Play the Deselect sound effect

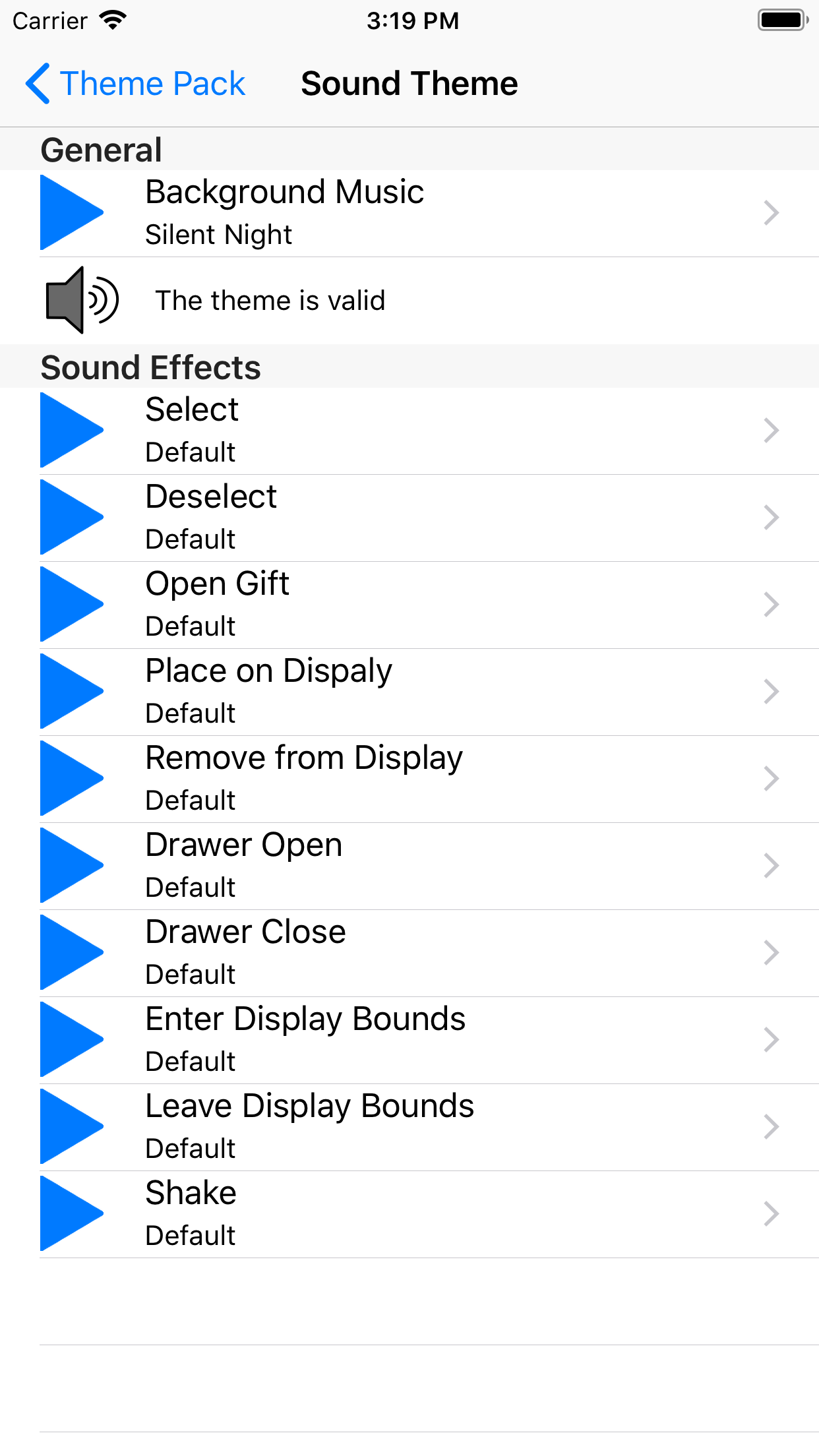coord(71,517)
